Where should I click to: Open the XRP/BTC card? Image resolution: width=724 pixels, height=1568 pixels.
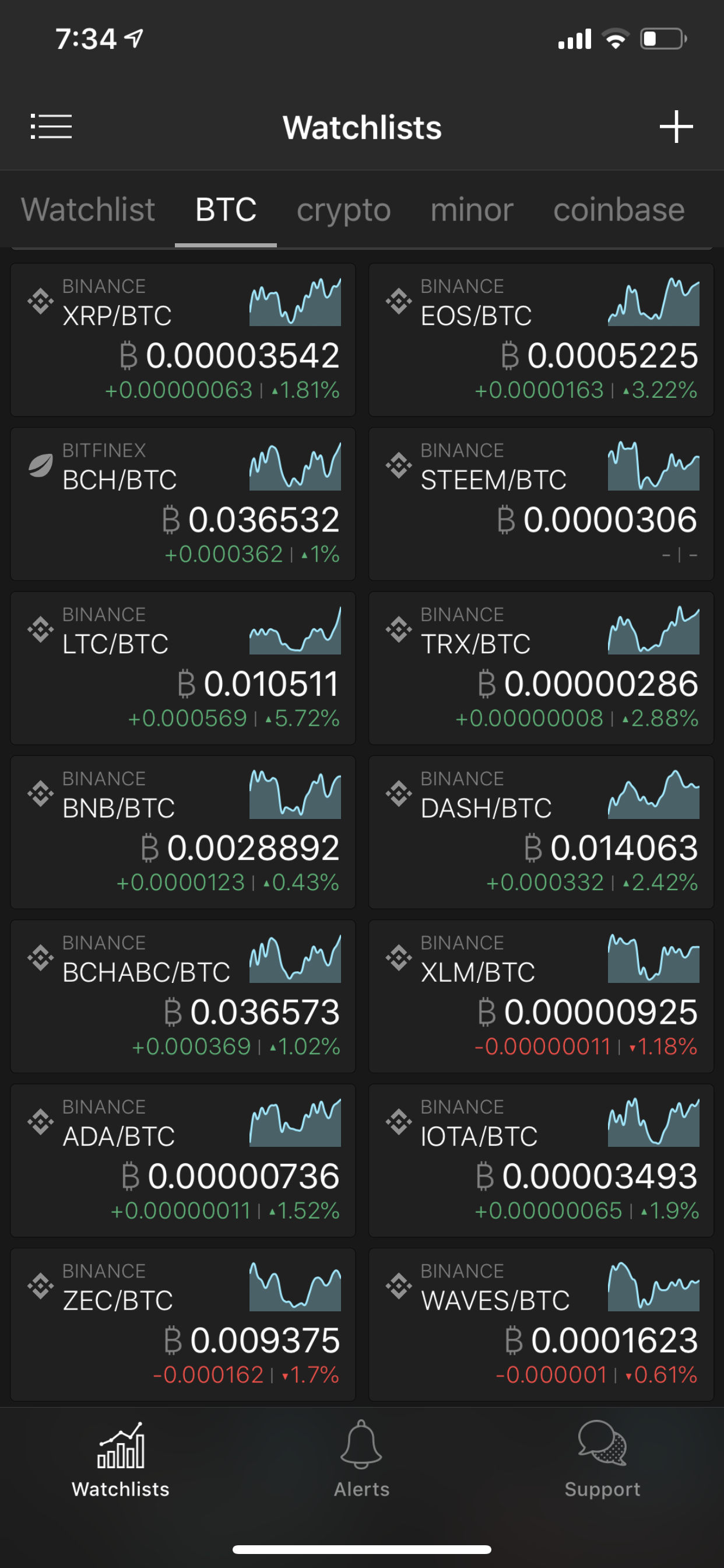[x=182, y=339]
